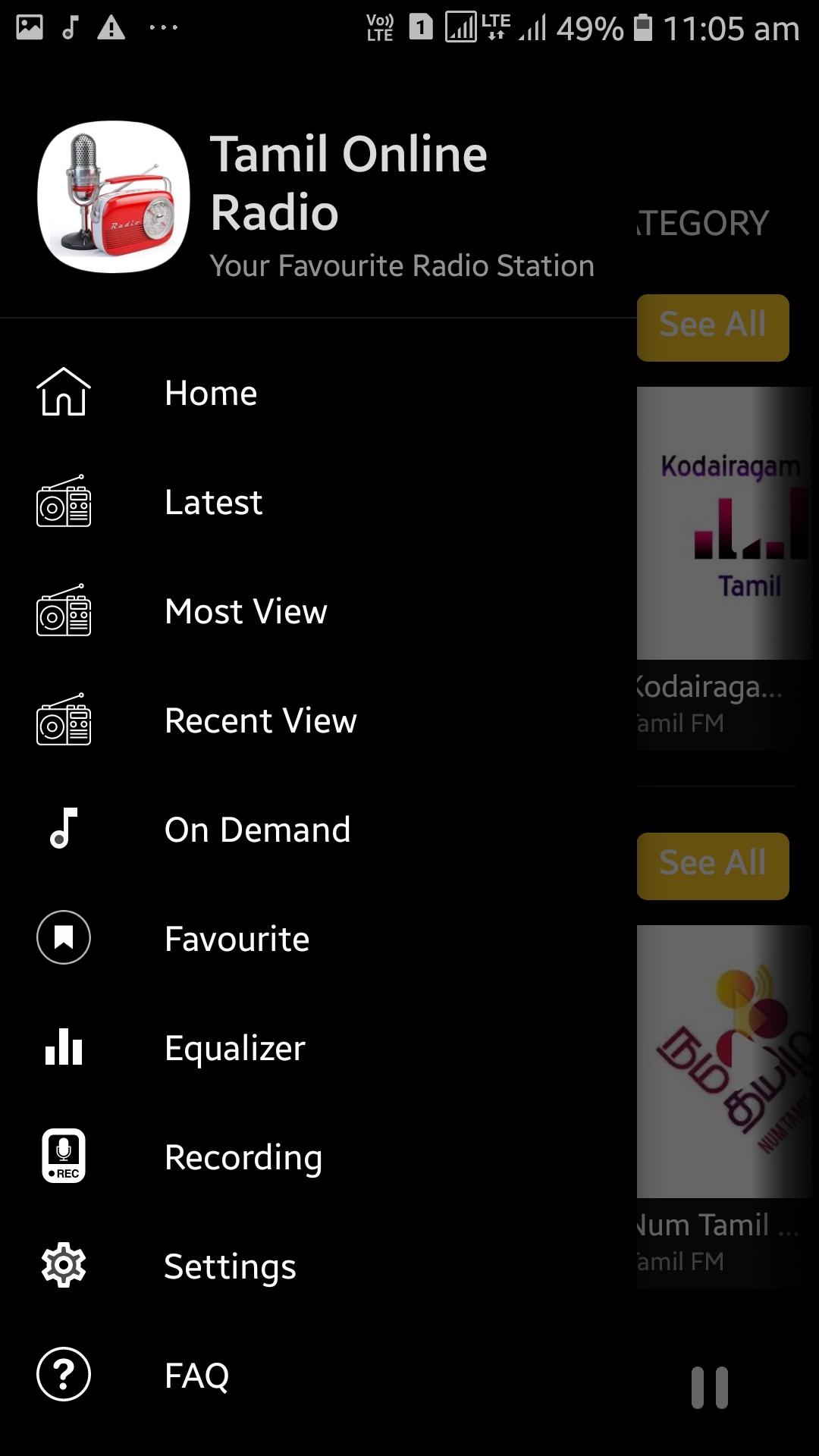The width and height of the screenshot is (819, 1456).
Task: Click the Equalizer bars icon
Action: 64,1048
